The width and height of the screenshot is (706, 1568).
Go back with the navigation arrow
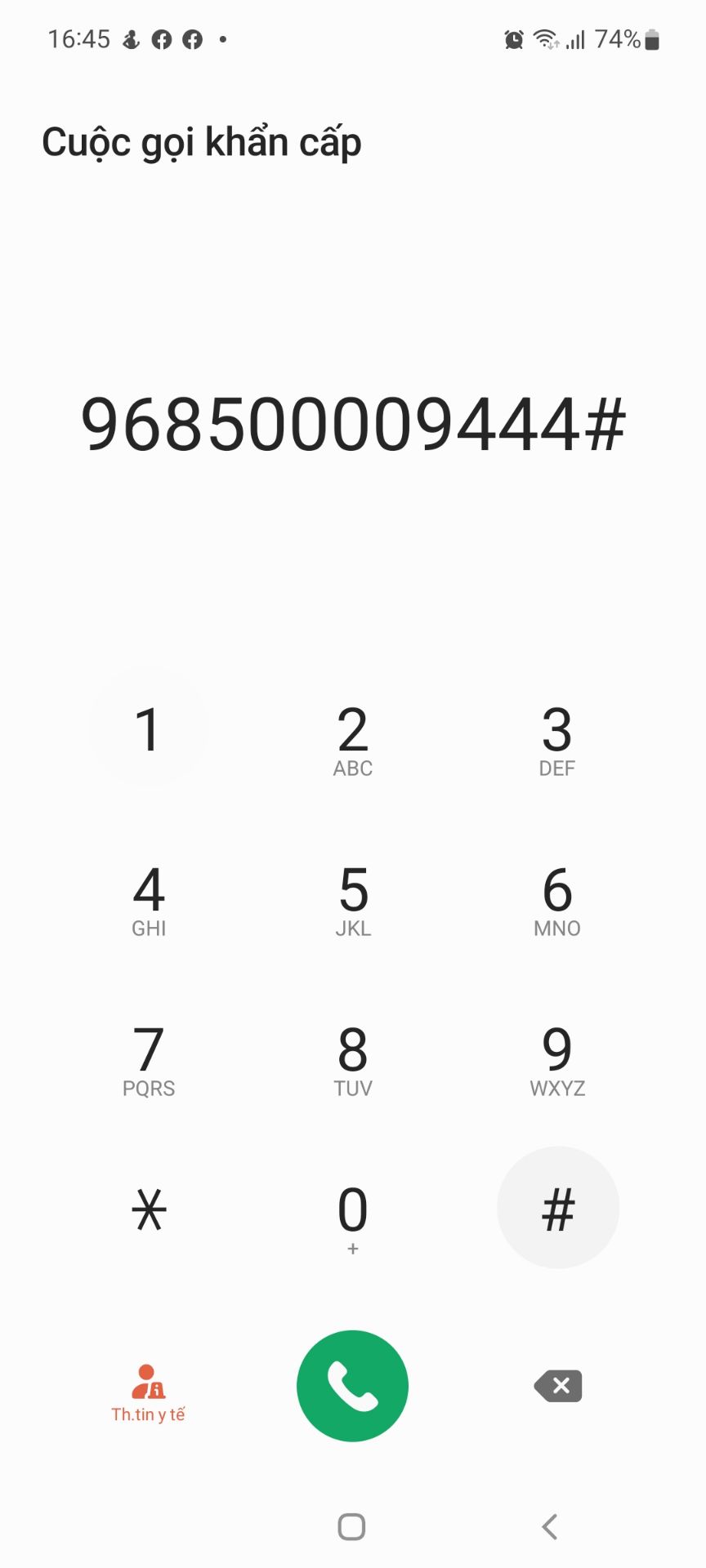tap(550, 1526)
